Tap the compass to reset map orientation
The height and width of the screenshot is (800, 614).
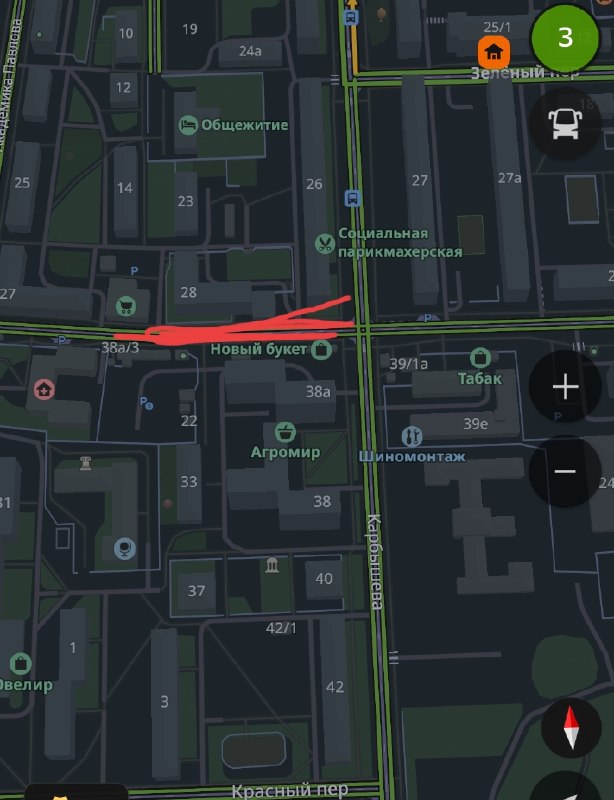coord(571,727)
